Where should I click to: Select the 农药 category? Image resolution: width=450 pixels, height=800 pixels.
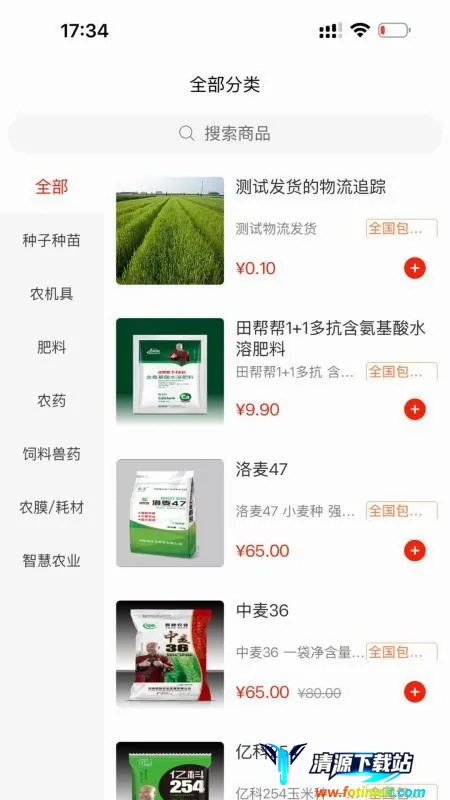(x=52, y=401)
